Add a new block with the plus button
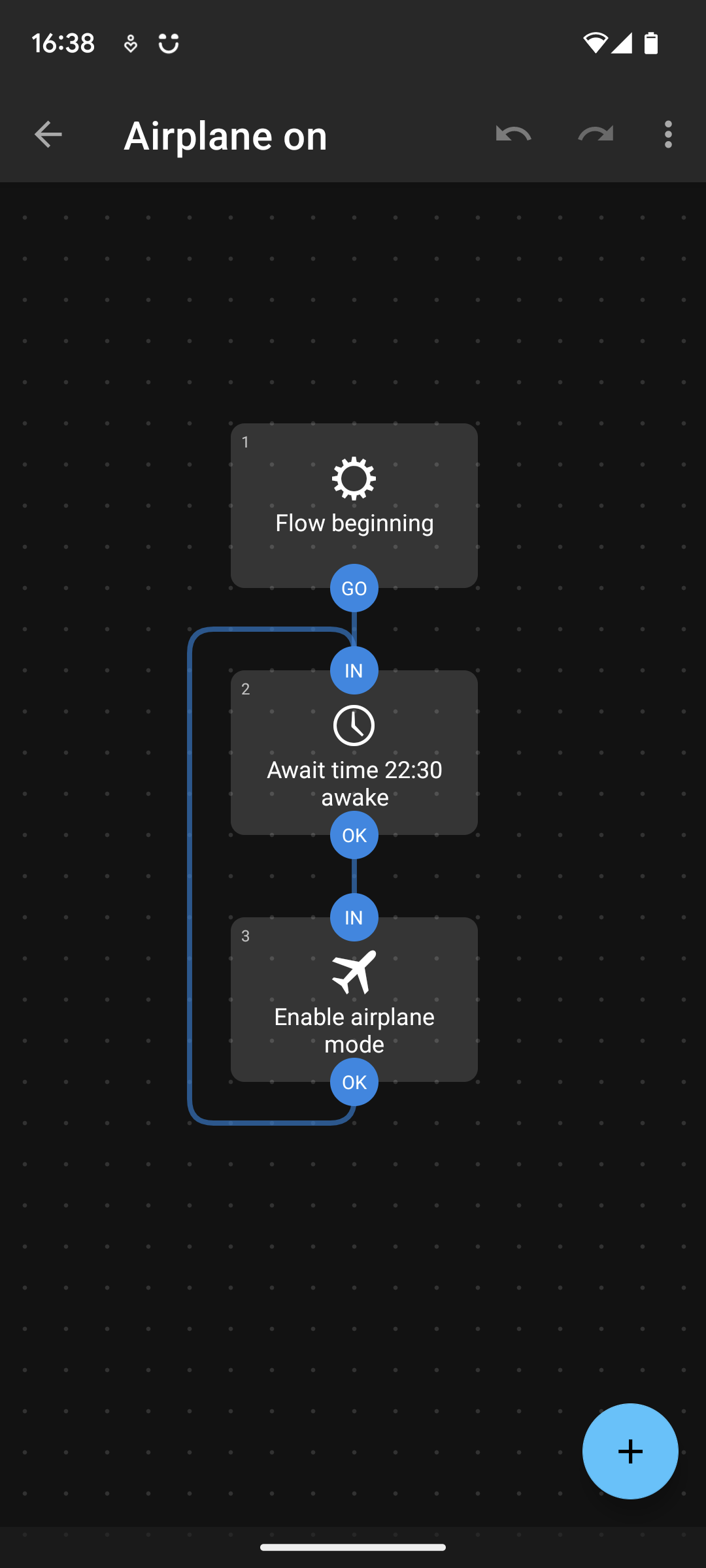Image resolution: width=706 pixels, height=1568 pixels. click(630, 1451)
